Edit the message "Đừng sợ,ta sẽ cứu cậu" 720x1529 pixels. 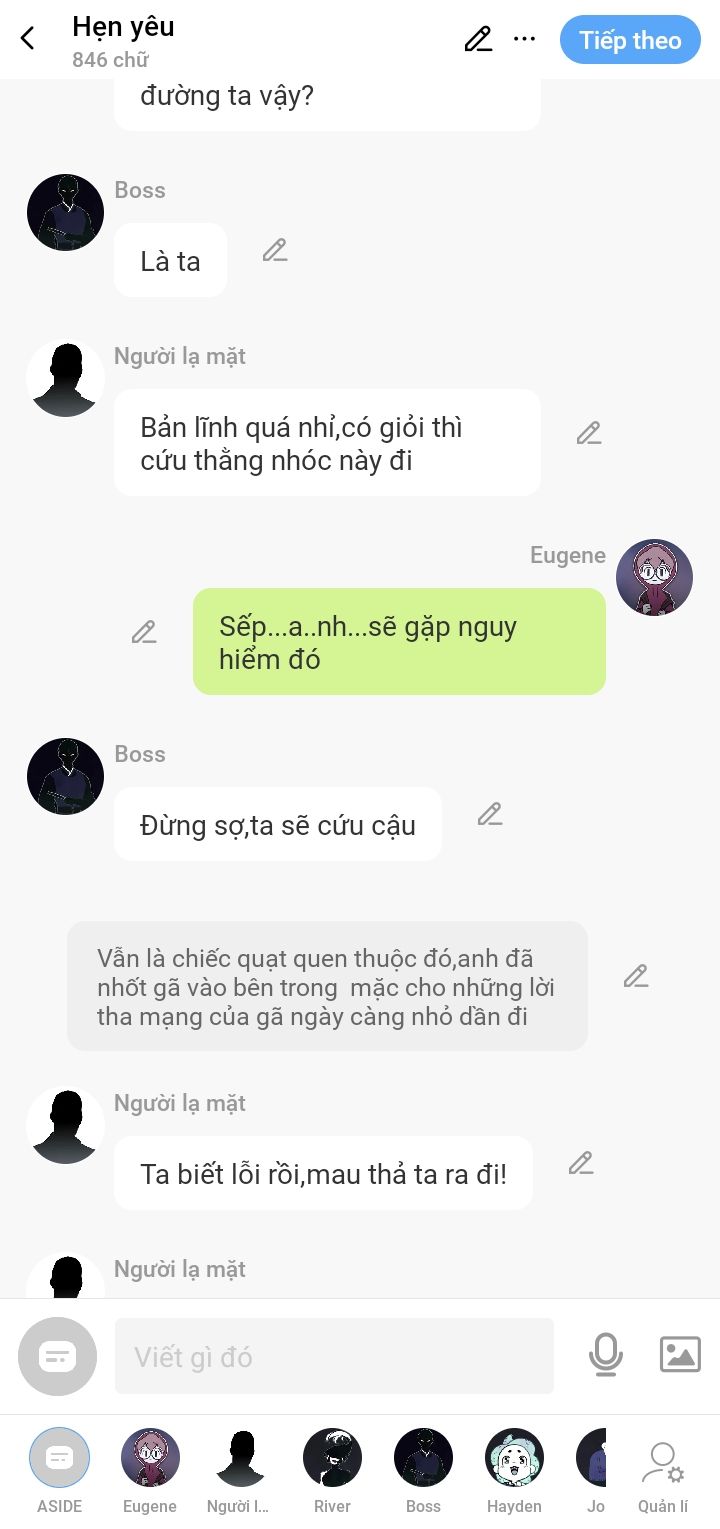tap(490, 814)
